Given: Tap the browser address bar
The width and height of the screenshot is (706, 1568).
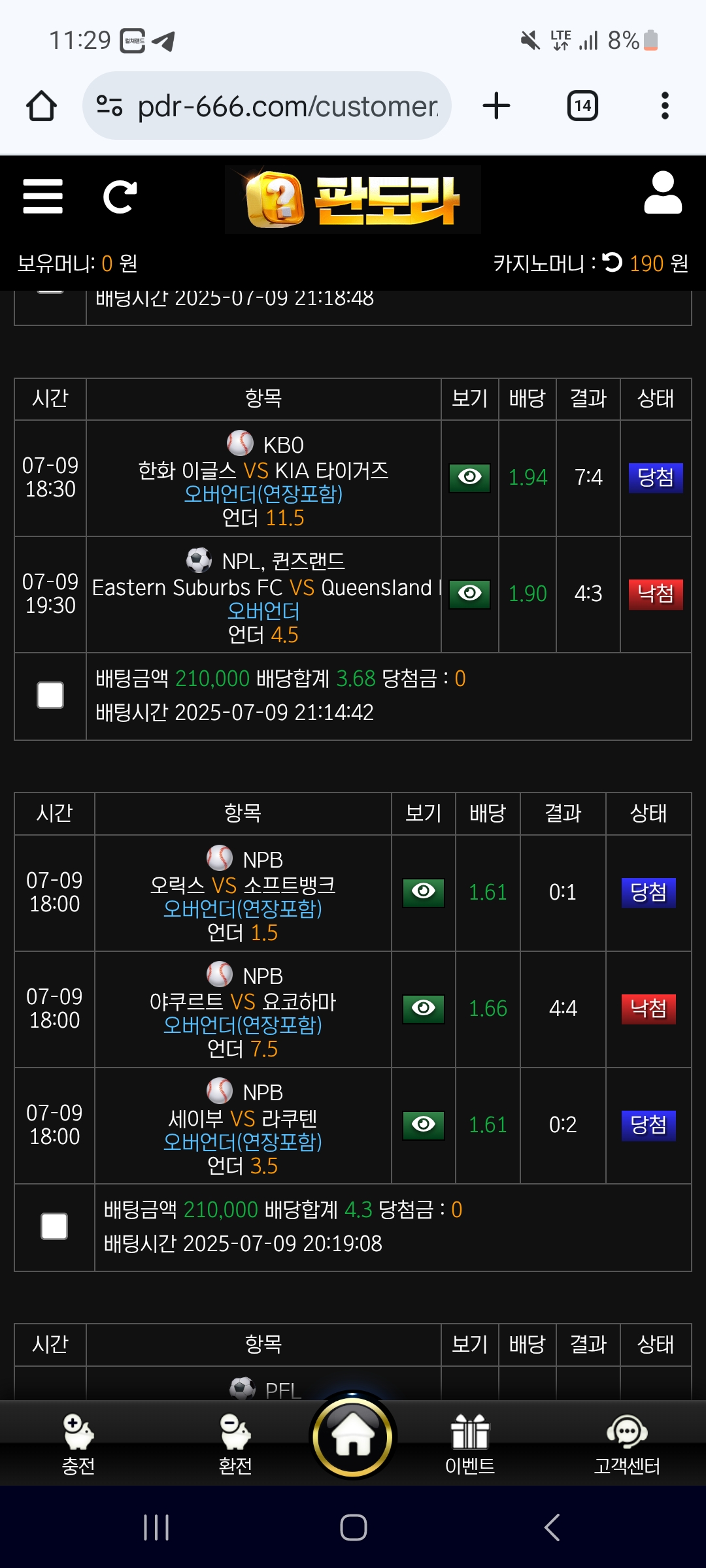Looking at the screenshot, I should (x=267, y=106).
